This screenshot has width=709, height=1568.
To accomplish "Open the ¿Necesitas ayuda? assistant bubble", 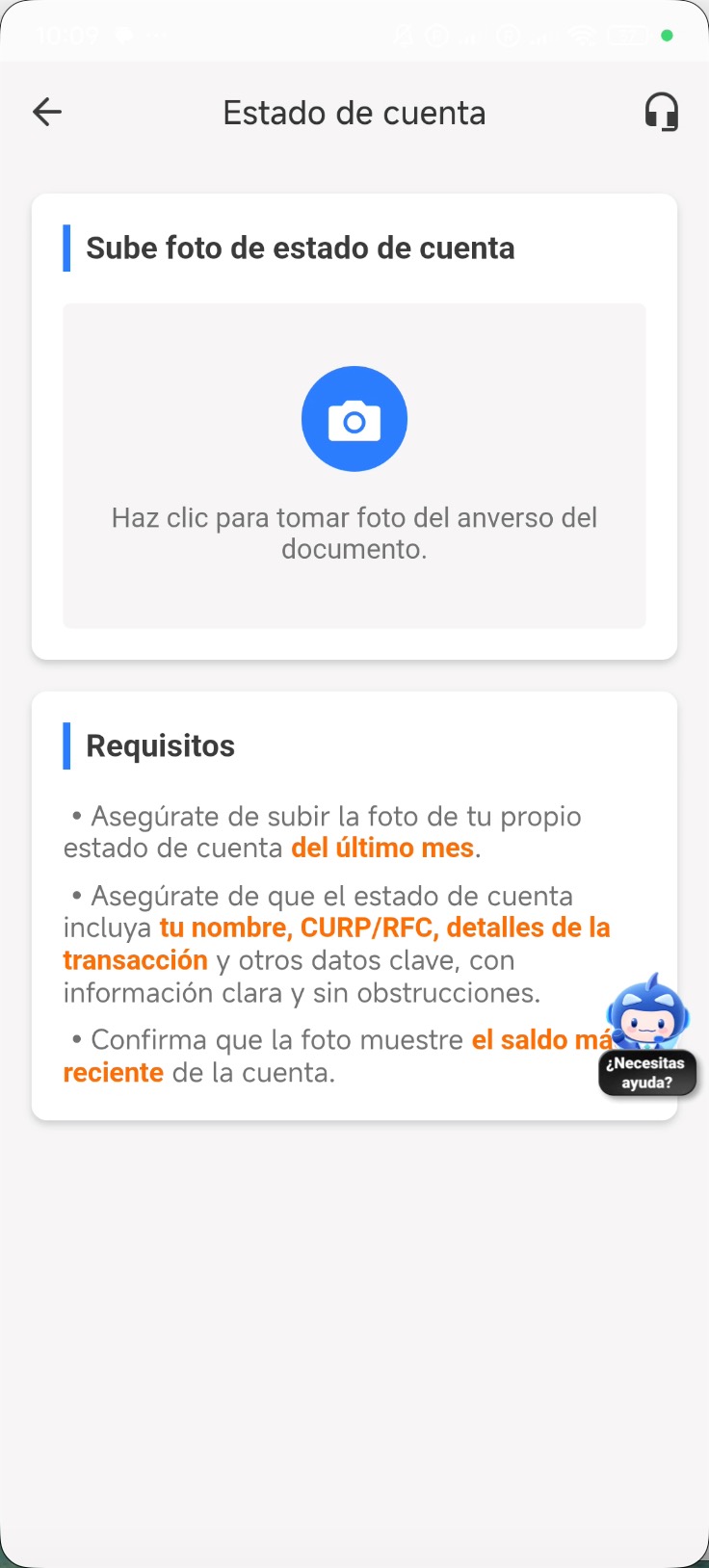I will click(647, 1034).
